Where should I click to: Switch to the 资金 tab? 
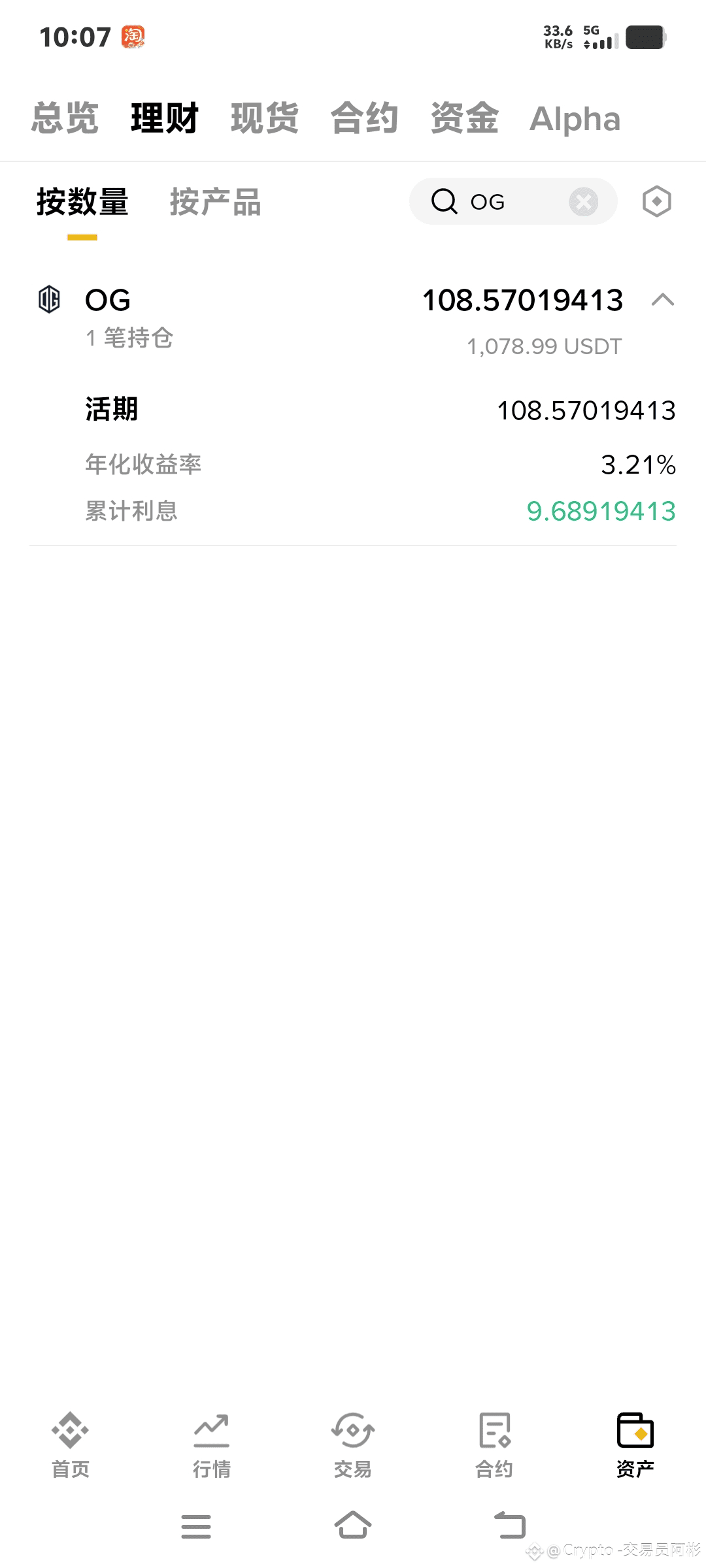[x=465, y=118]
